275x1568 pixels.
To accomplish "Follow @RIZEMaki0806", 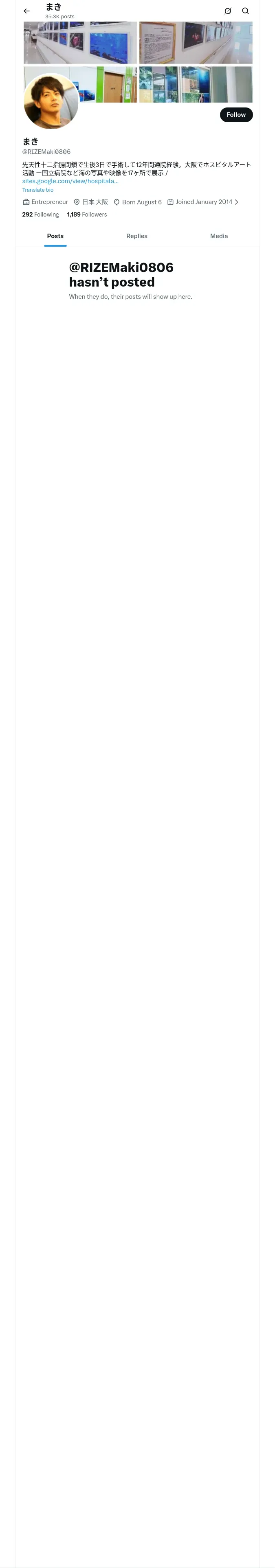I will [x=236, y=114].
